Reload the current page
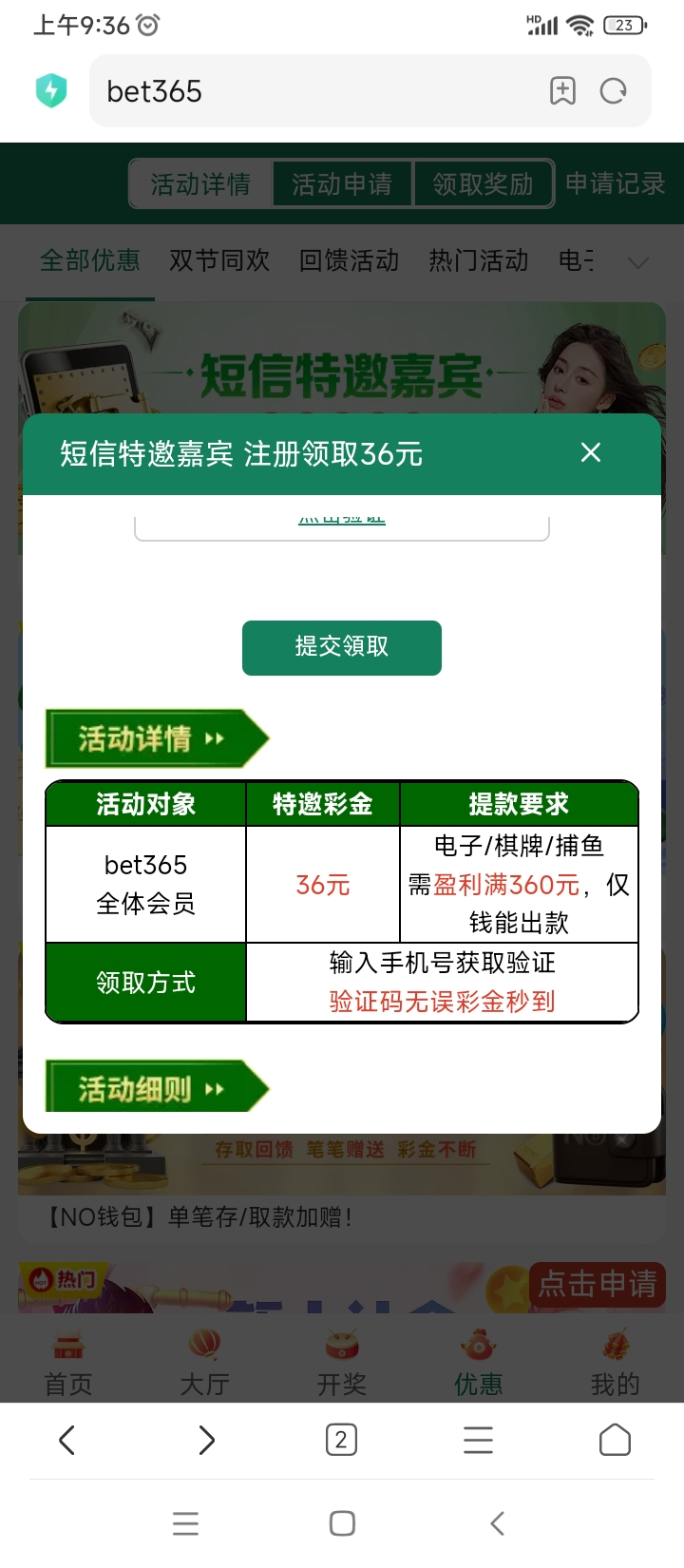 [x=614, y=91]
